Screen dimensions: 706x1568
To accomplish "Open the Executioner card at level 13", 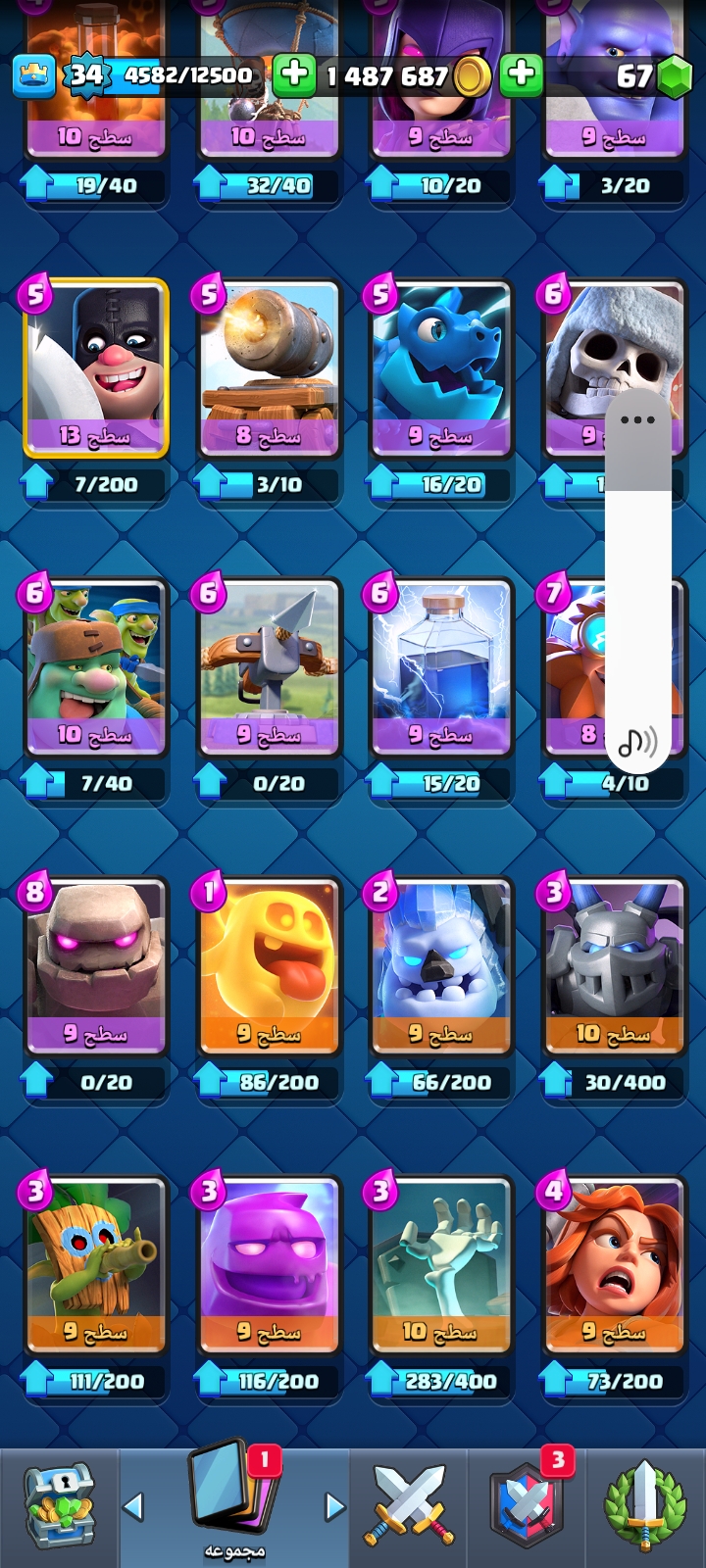I will [x=95, y=367].
